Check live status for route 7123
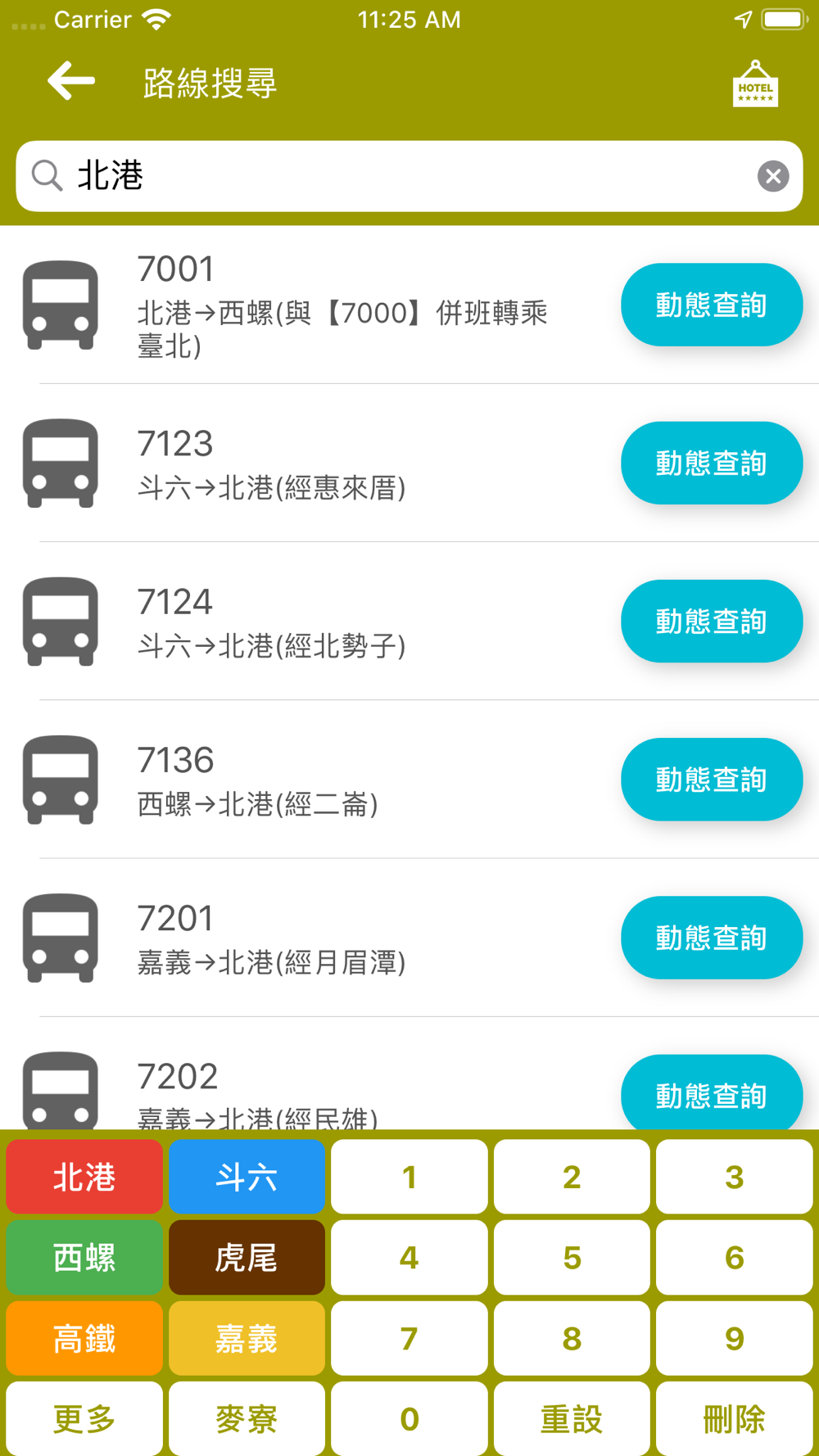 click(712, 463)
